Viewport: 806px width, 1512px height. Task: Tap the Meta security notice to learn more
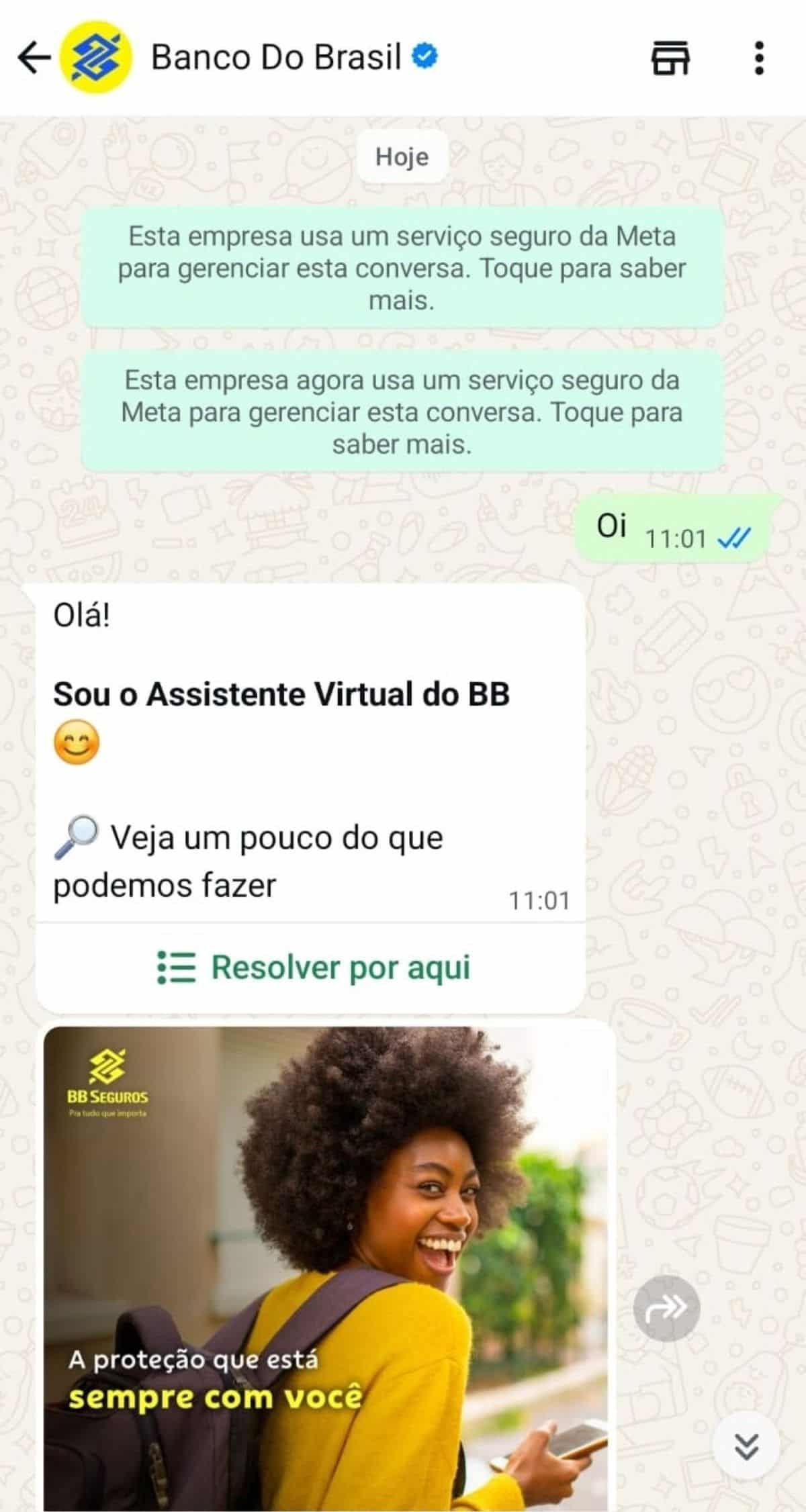403,269
